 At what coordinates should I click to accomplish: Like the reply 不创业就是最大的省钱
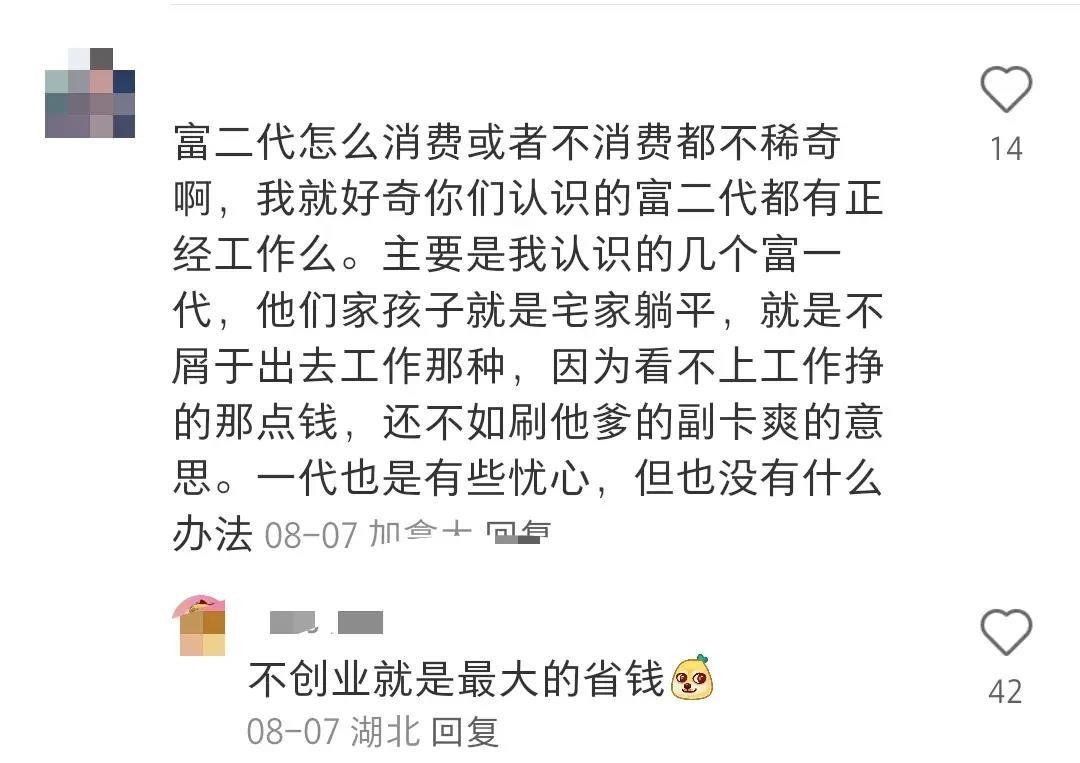pyautogui.click(x=1005, y=633)
